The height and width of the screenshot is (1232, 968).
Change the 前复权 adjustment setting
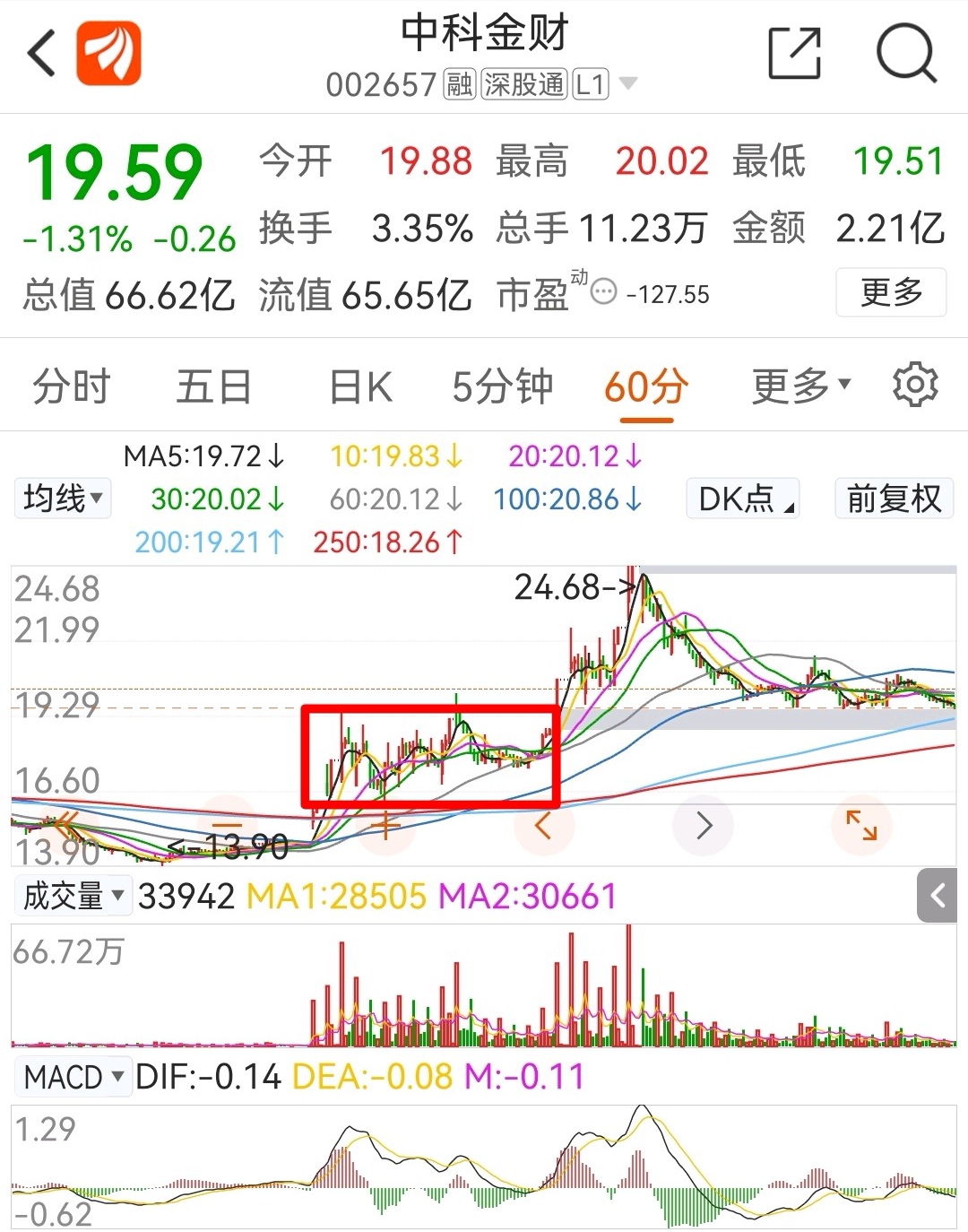coord(894,499)
